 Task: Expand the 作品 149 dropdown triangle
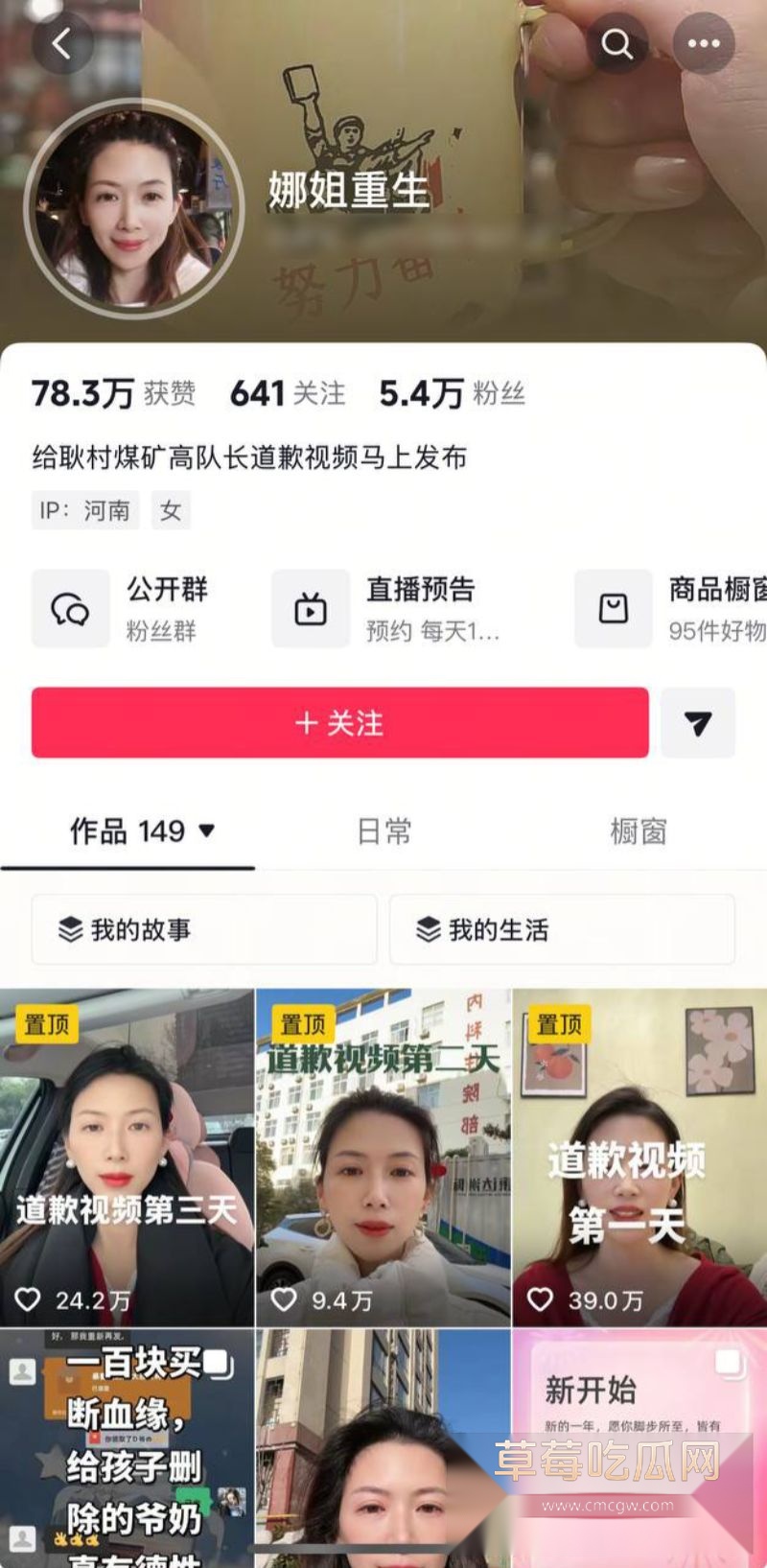coord(204,832)
